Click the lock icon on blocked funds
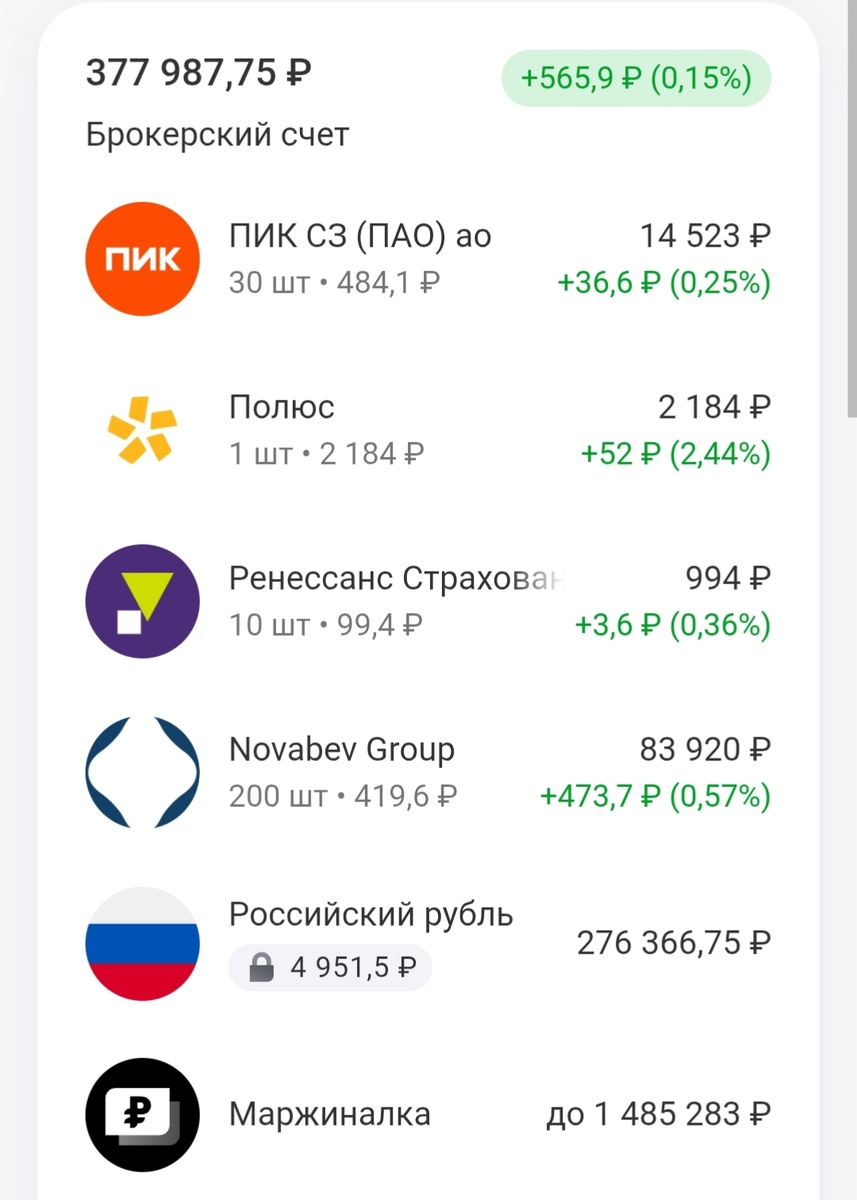 pos(258,967)
